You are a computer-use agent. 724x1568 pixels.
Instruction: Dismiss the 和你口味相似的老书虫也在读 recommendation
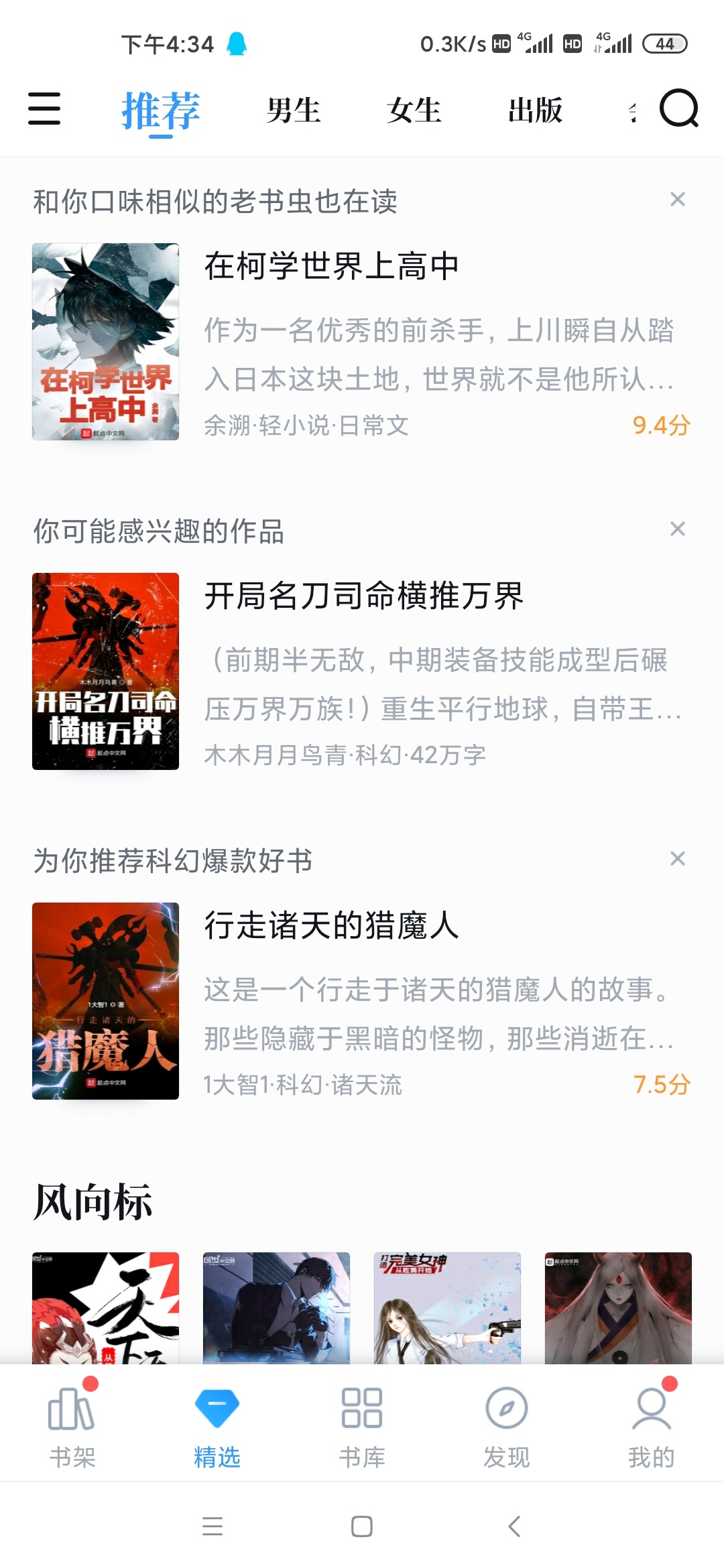tap(677, 199)
